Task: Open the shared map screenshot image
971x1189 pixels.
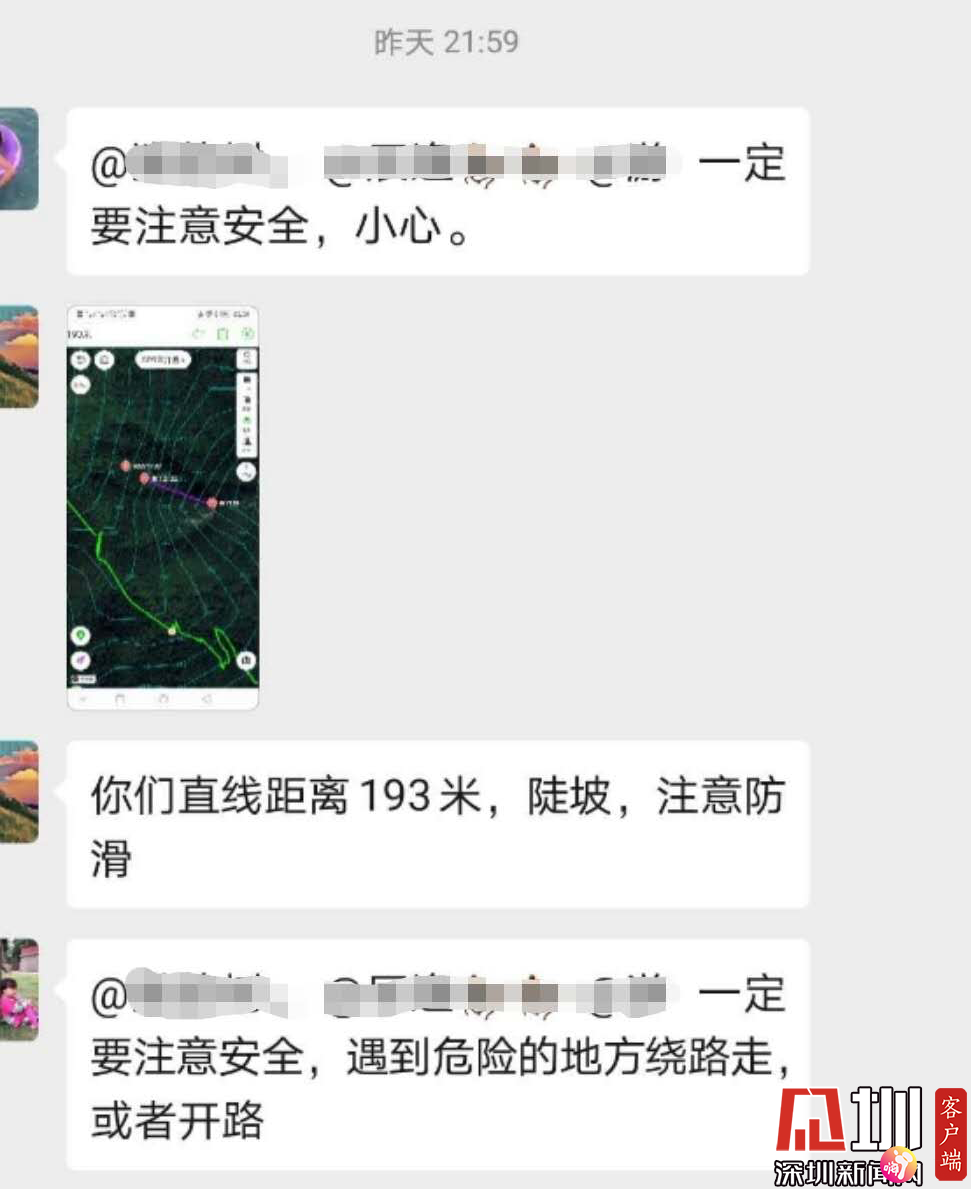Action: [x=163, y=508]
